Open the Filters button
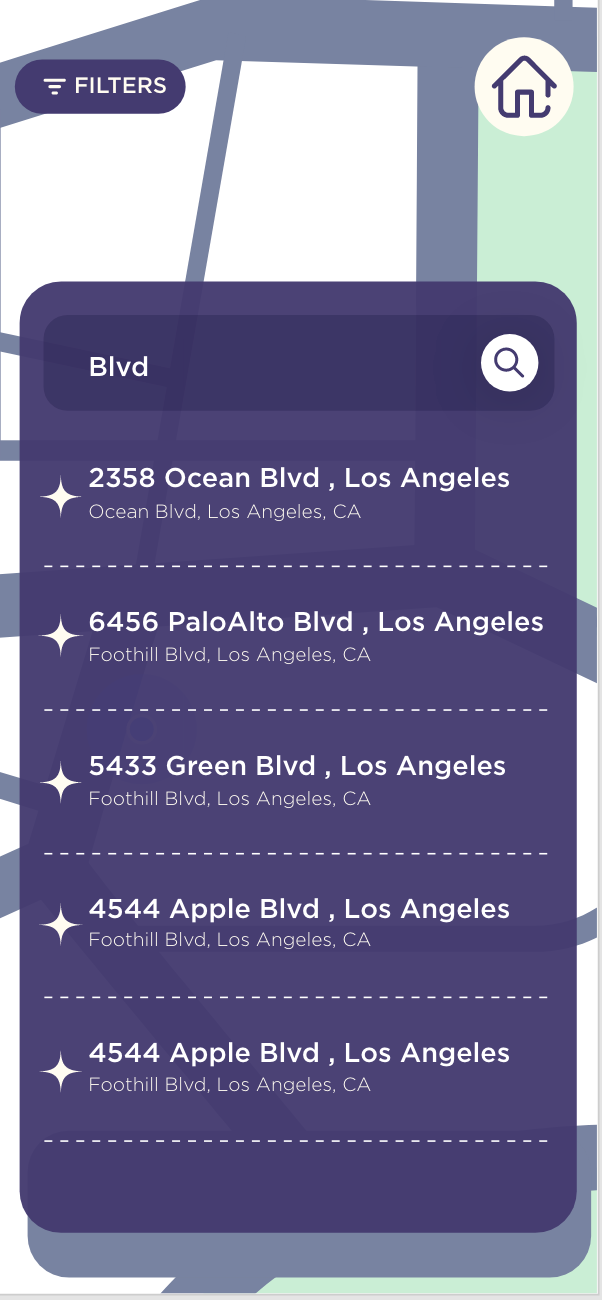 [100, 86]
